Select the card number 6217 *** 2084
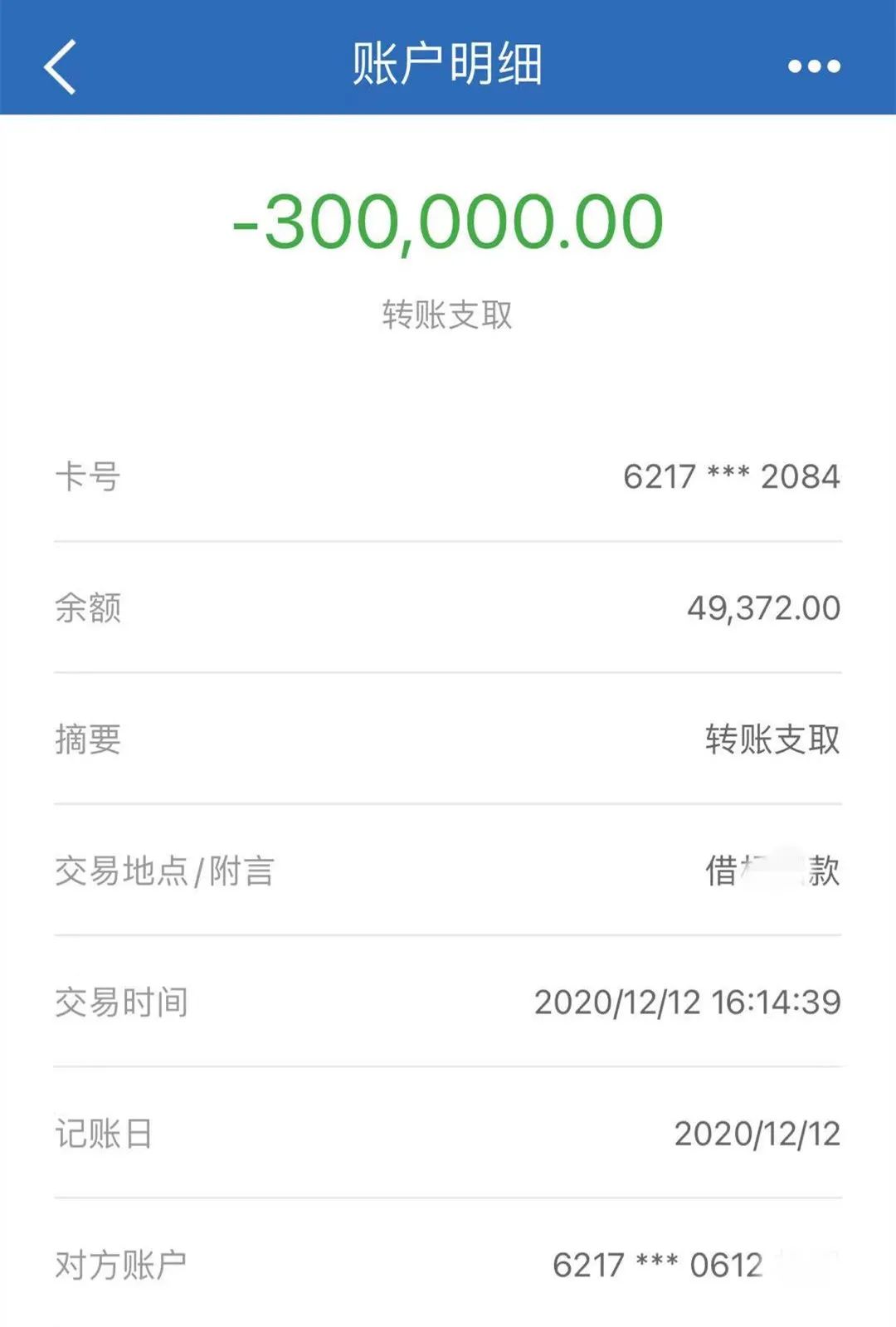Viewport: 896px width, 1327px height. (x=733, y=474)
